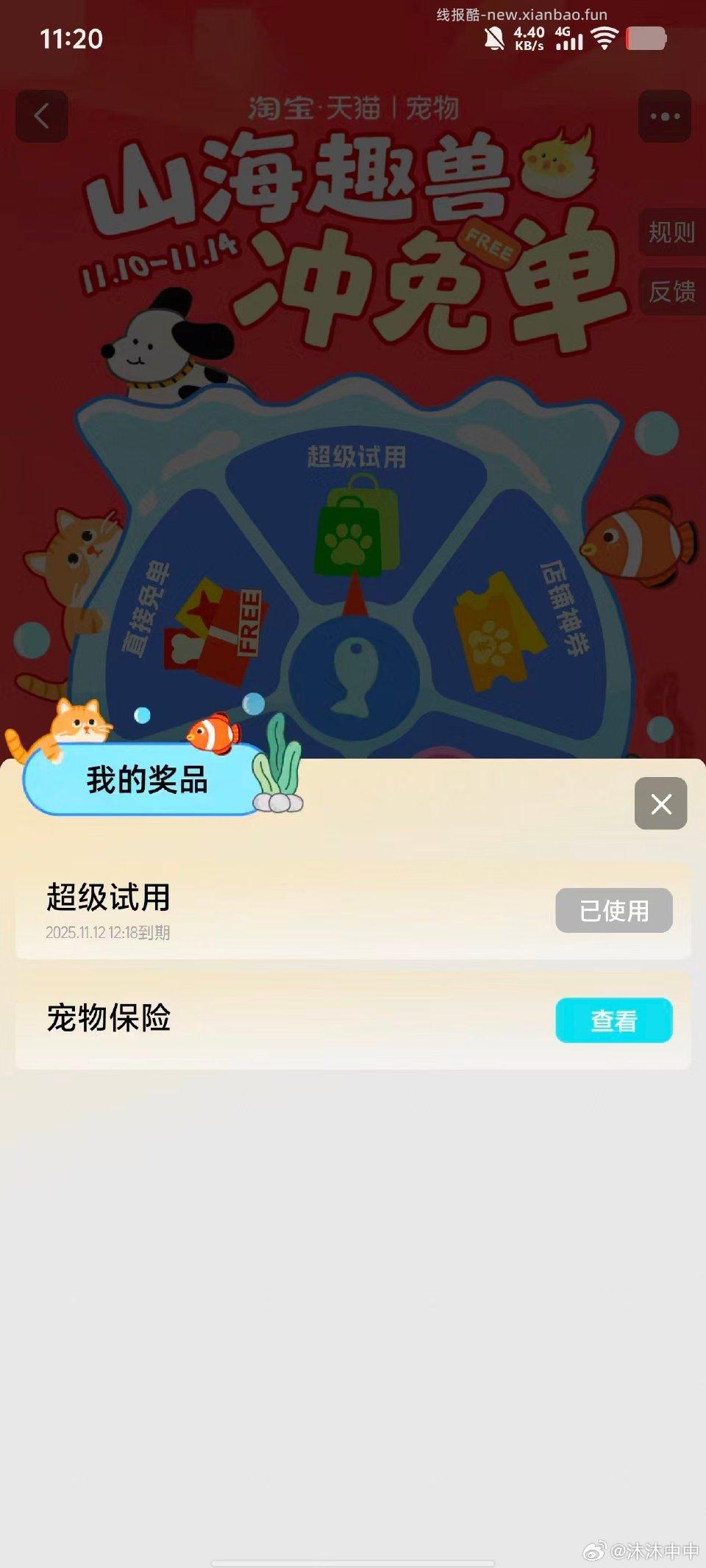The image size is (706, 1568).
Task: Tap 查看 to view 宠物保险 details
Action: click(614, 1019)
